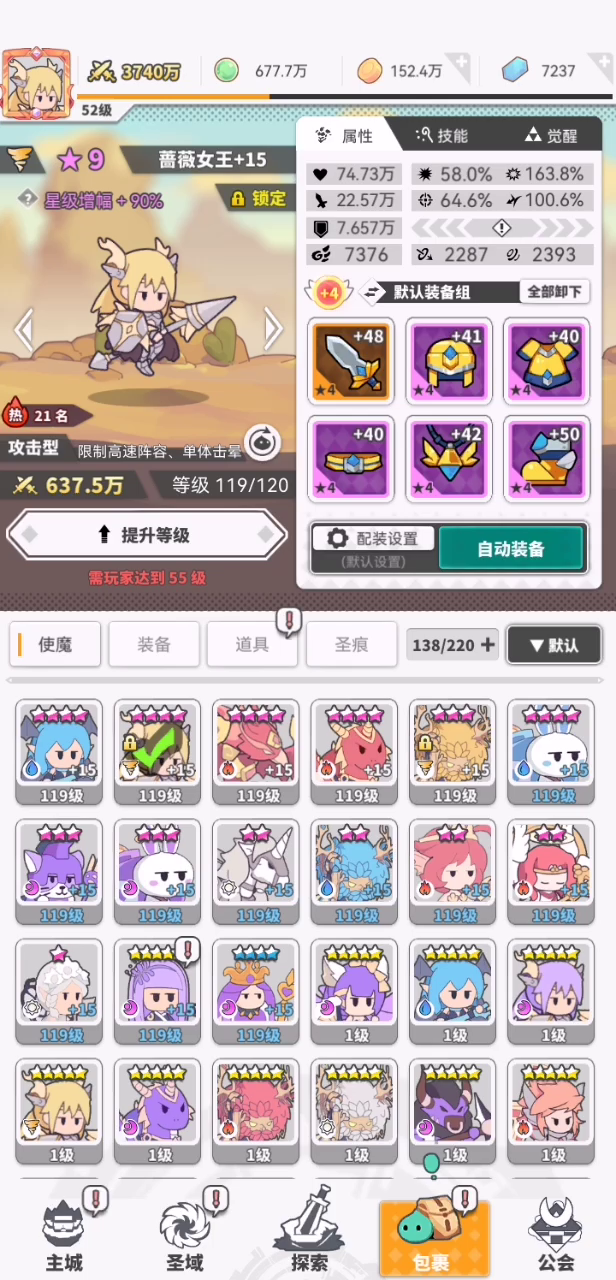Viewport: 616px width, 1280px height.
Task: Open the 装备 inventory tab
Action: point(153,645)
